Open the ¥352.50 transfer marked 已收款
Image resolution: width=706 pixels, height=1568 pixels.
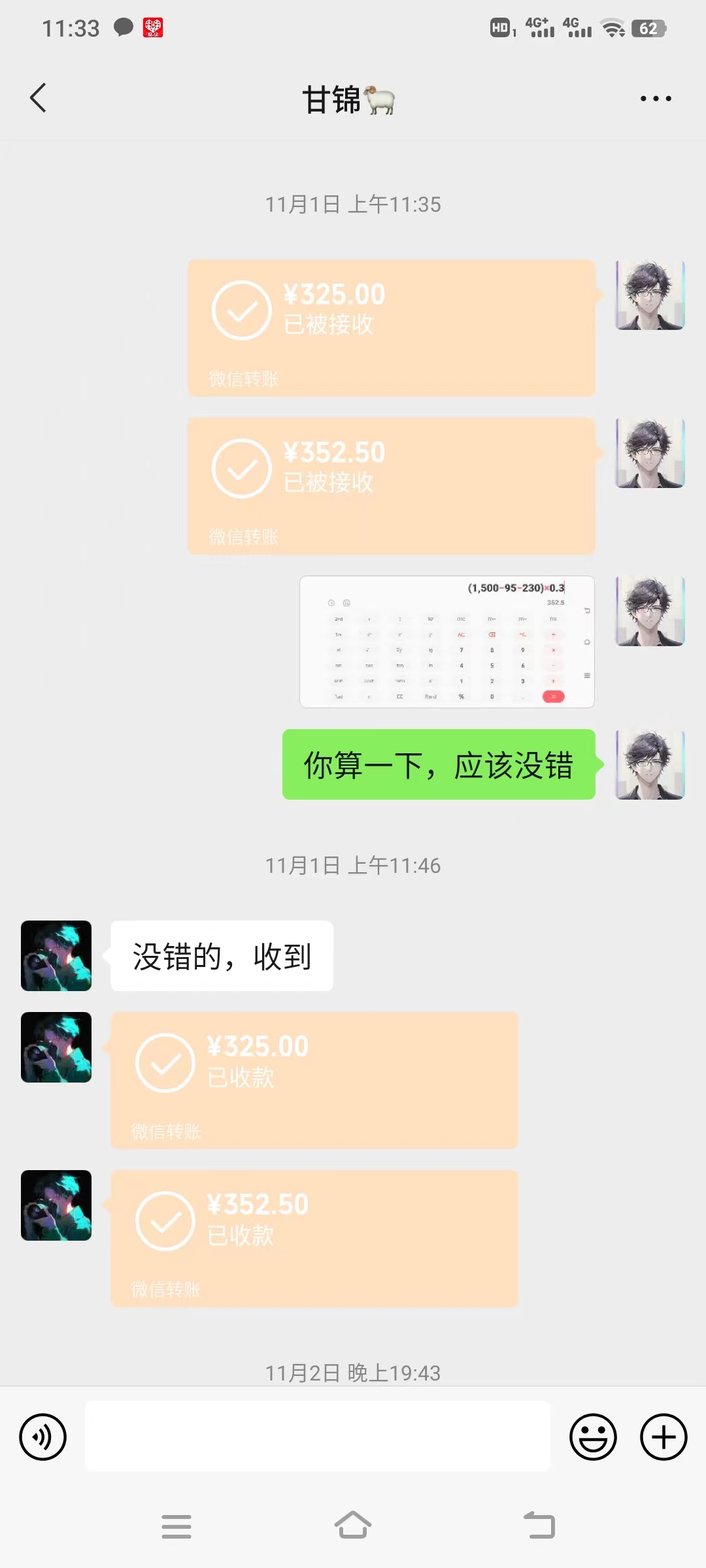(x=314, y=1238)
